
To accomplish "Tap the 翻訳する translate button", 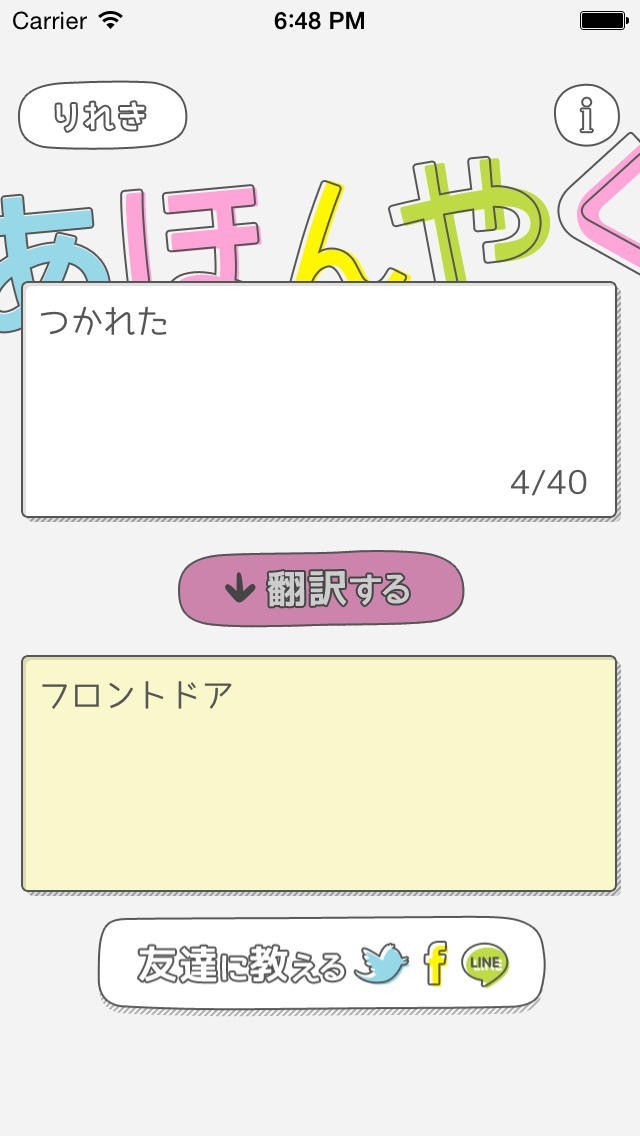I will pyautogui.click(x=321, y=590).
